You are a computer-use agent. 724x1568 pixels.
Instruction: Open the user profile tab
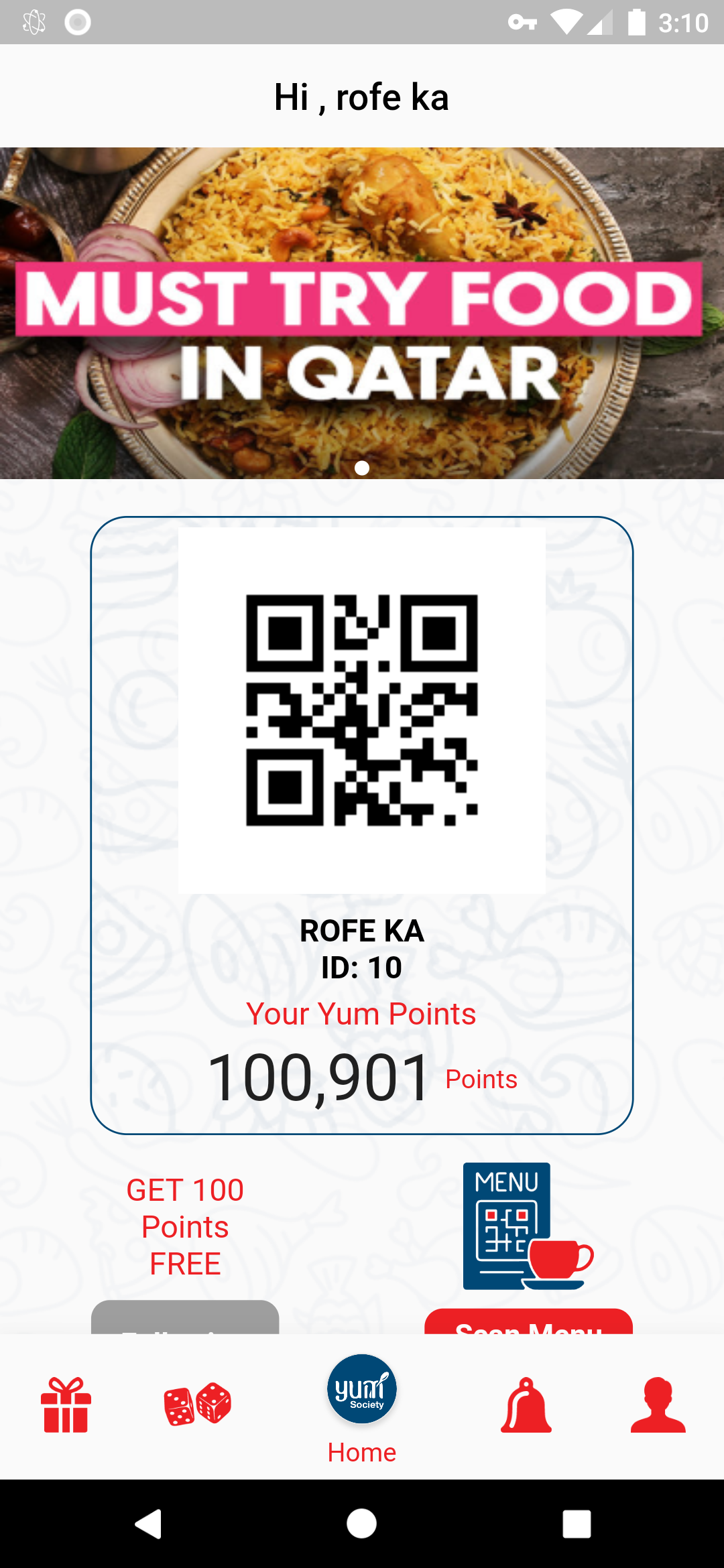(x=658, y=1404)
